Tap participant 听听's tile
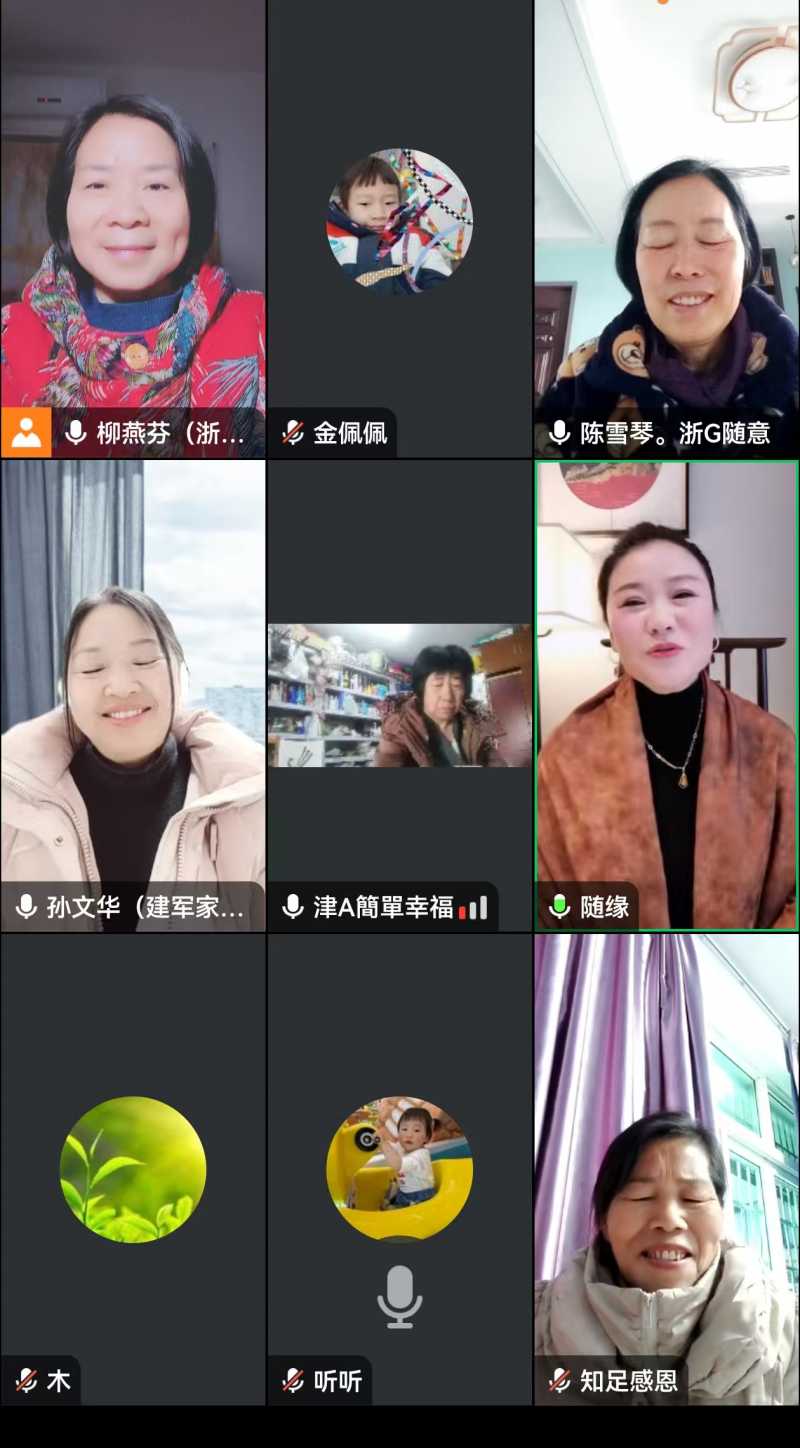800x1448 pixels. [x=400, y=1168]
